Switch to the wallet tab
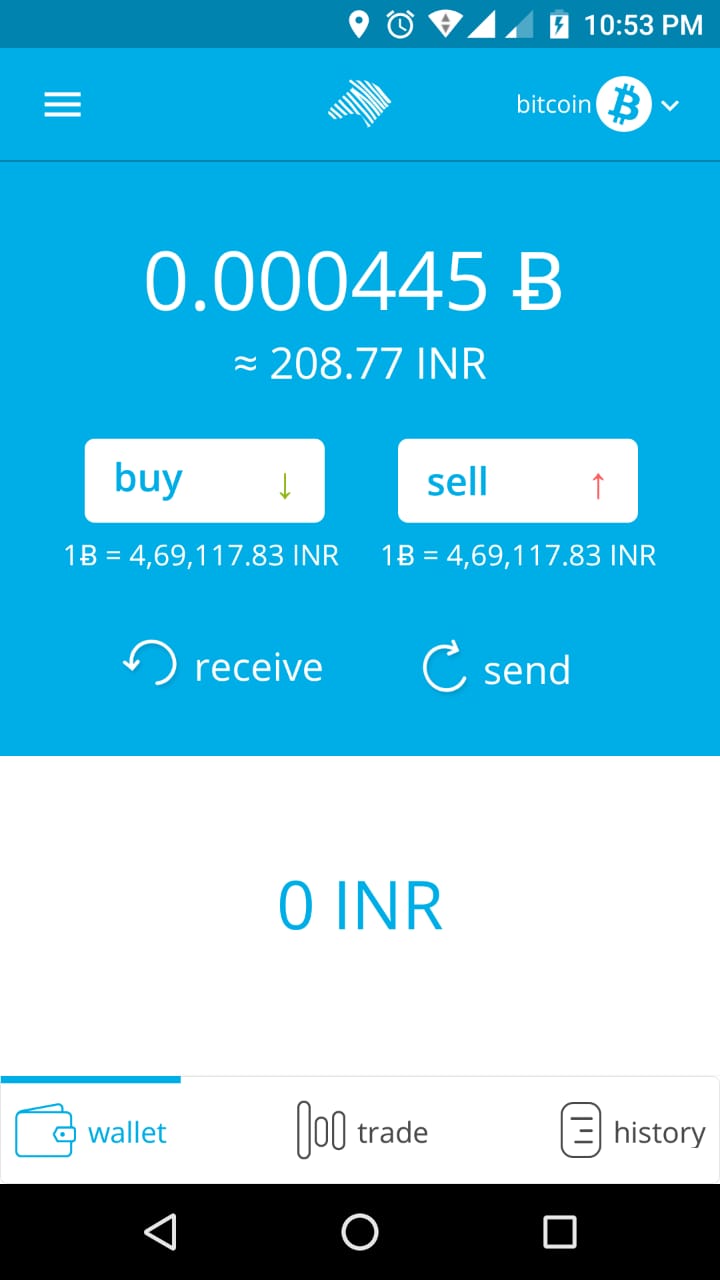Viewport: 720px width, 1280px height. pos(92,1132)
